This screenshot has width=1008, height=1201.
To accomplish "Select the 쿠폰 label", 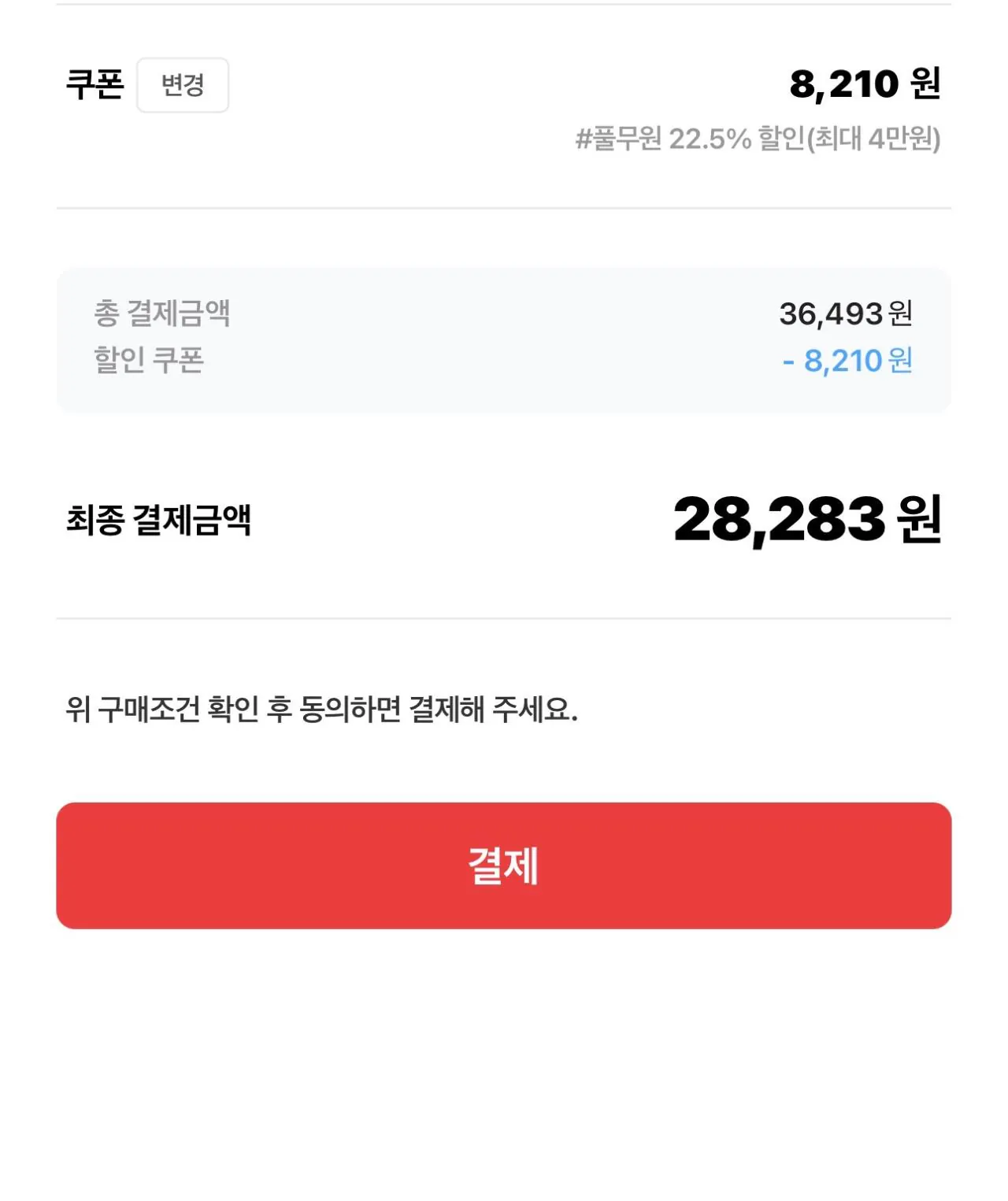I will [95, 87].
